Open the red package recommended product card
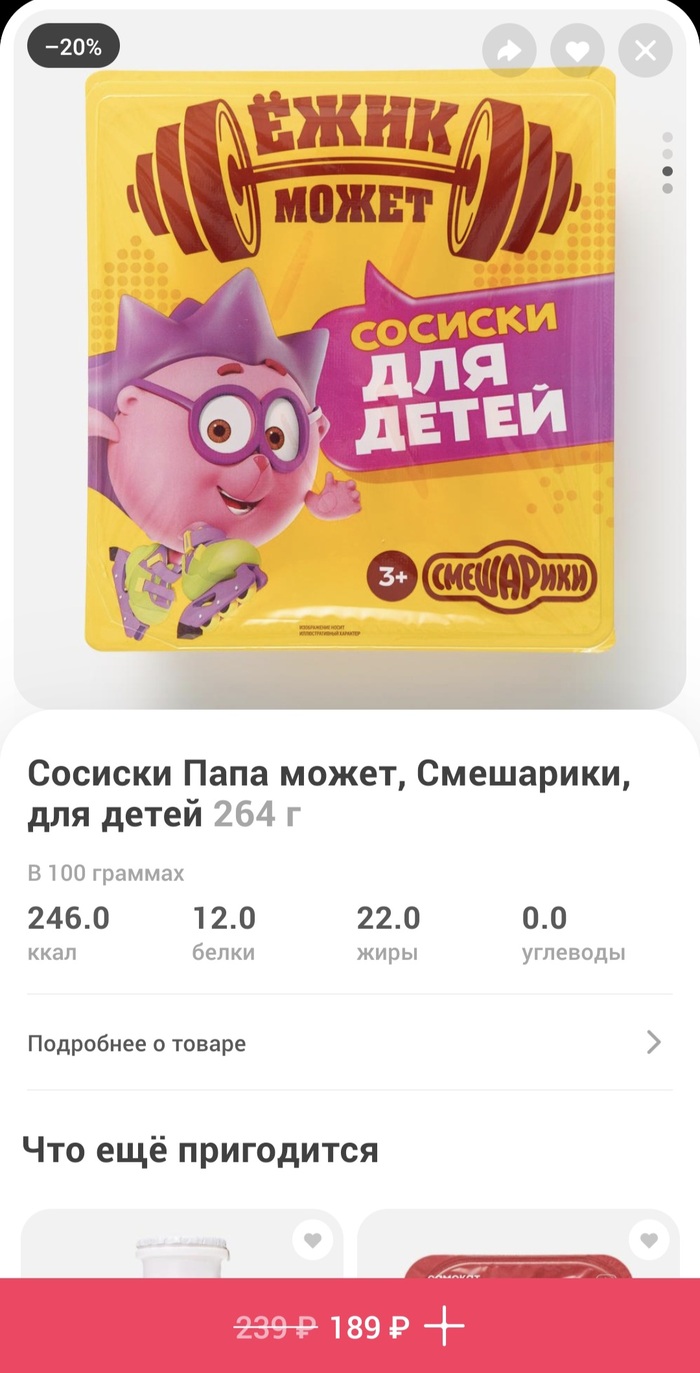This screenshot has width=700, height=1373. (518, 1244)
